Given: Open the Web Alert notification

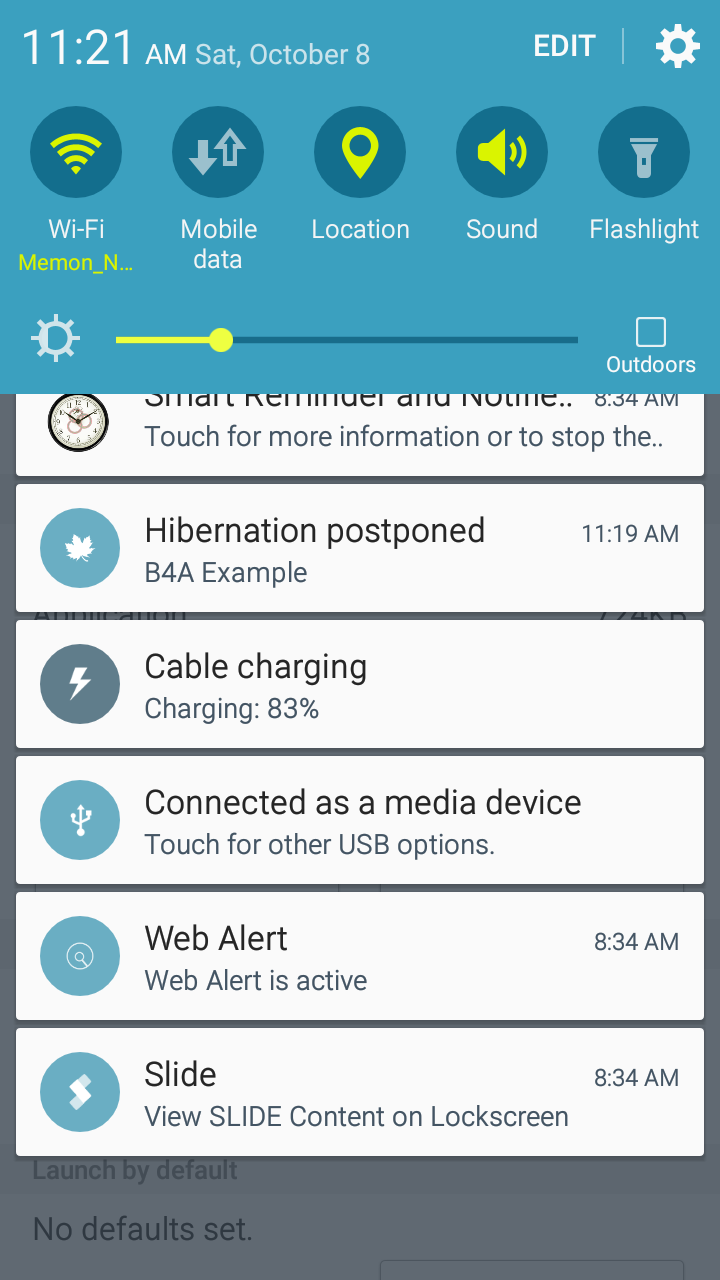Looking at the screenshot, I should point(360,956).
